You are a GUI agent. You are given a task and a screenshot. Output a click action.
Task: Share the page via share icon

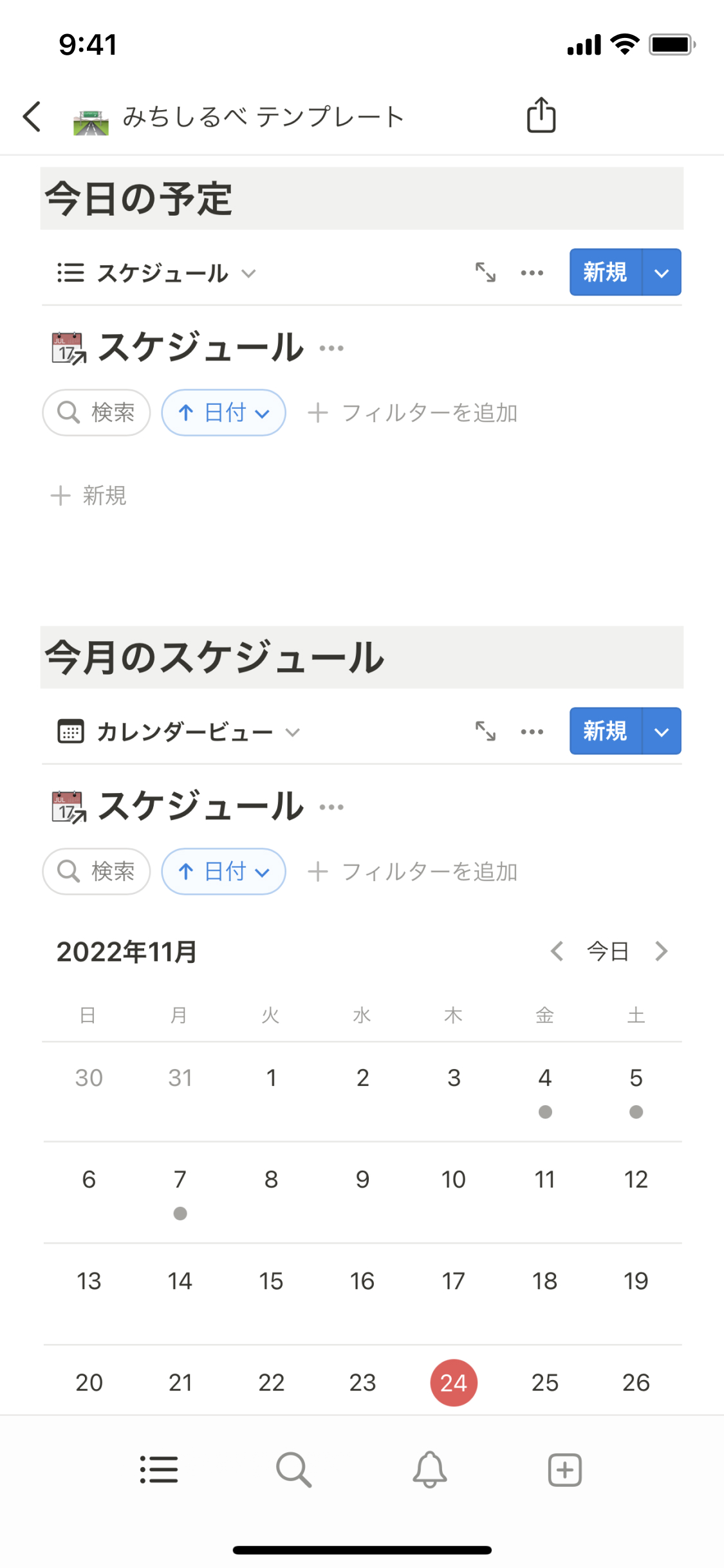pos(541,115)
